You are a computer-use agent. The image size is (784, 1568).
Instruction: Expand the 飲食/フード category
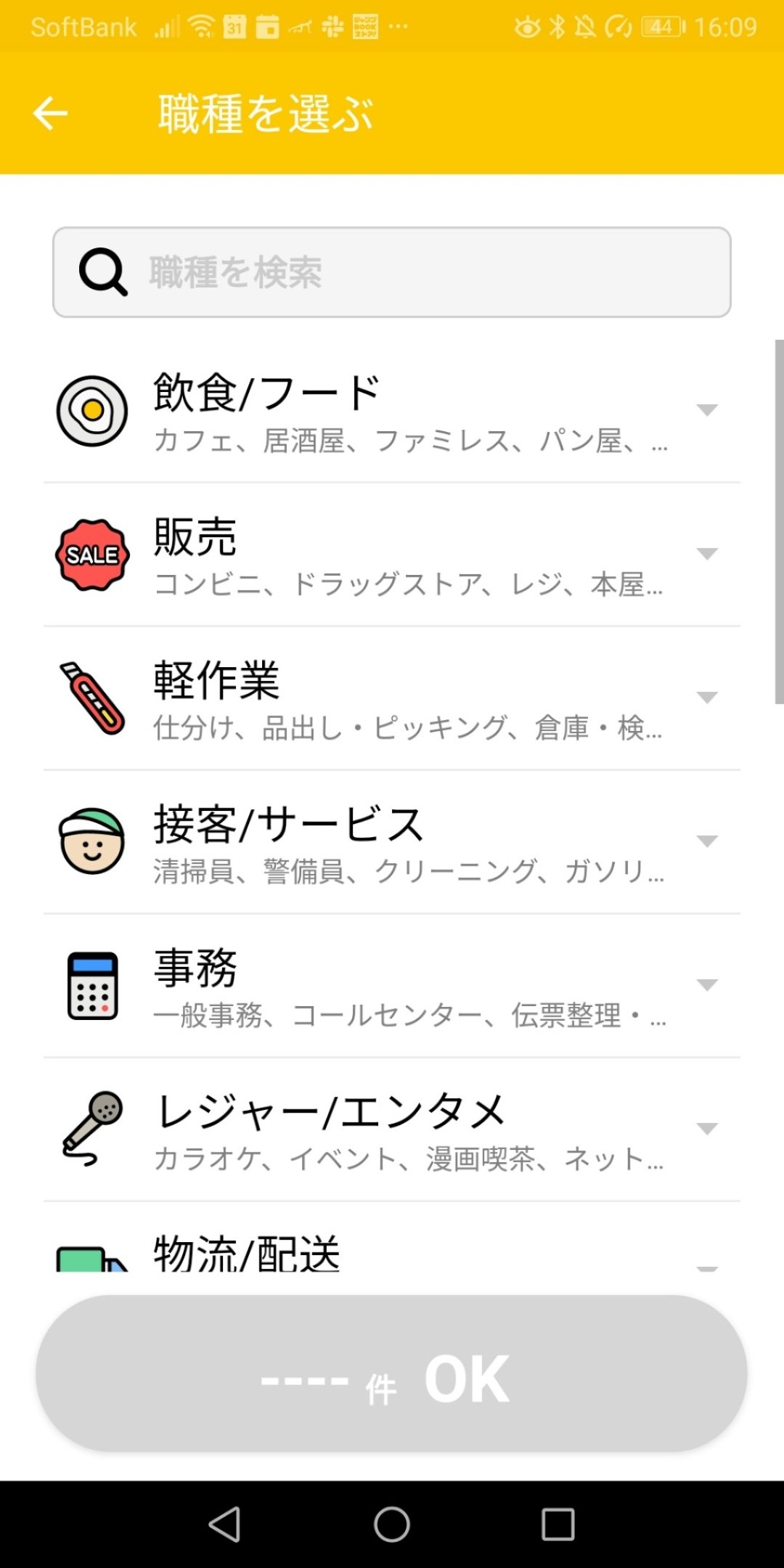(x=392, y=411)
